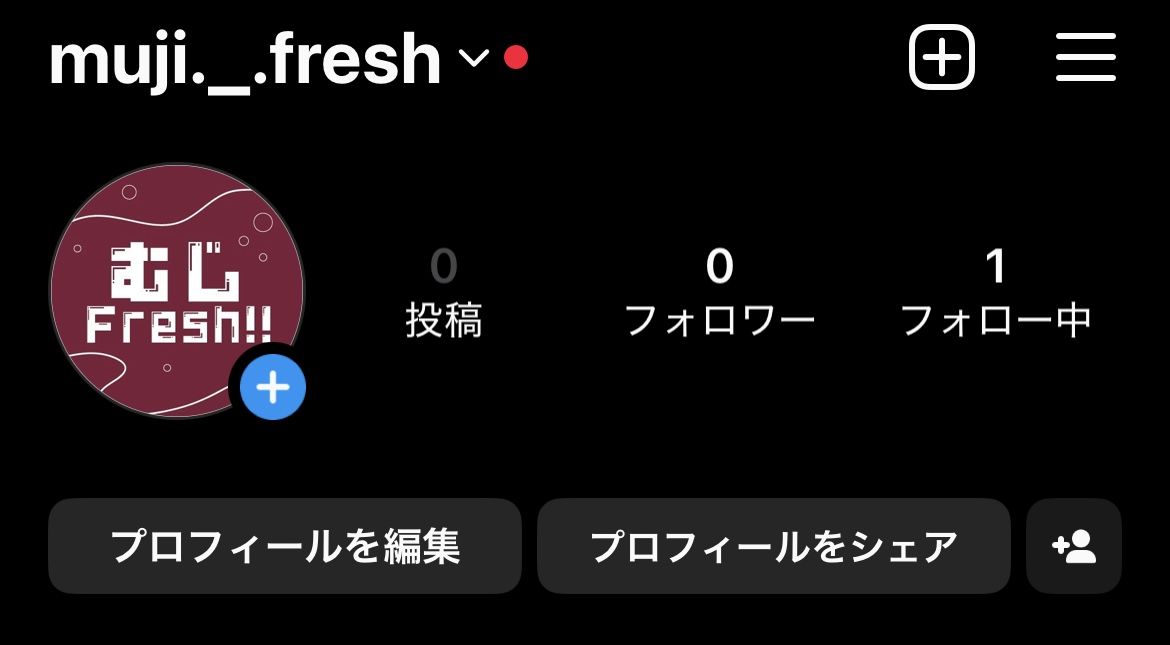1170x645 pixels.
Task: Add a story via the blue plus badge
Action: click(x=272, y=386)
